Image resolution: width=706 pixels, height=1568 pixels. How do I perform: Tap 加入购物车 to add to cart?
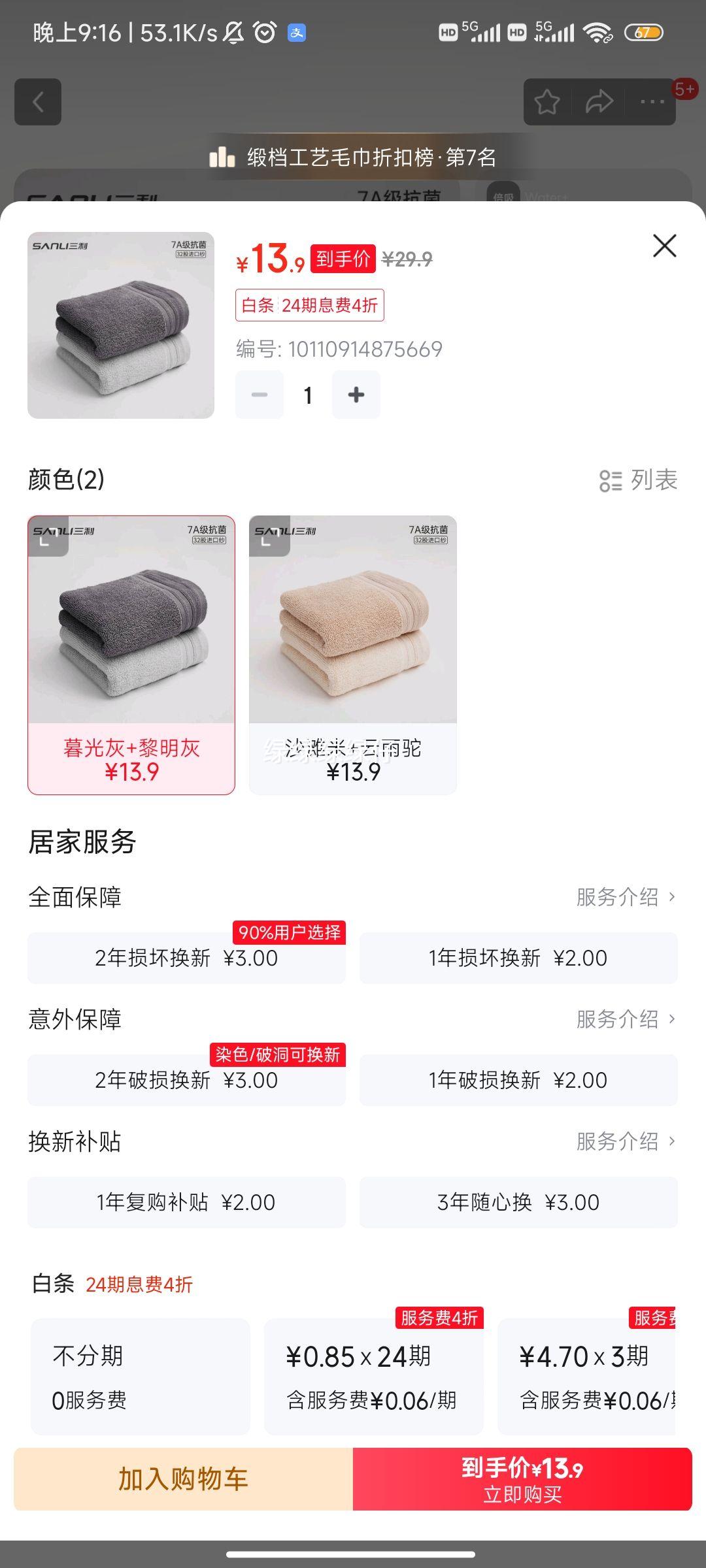pos(184,1479)
